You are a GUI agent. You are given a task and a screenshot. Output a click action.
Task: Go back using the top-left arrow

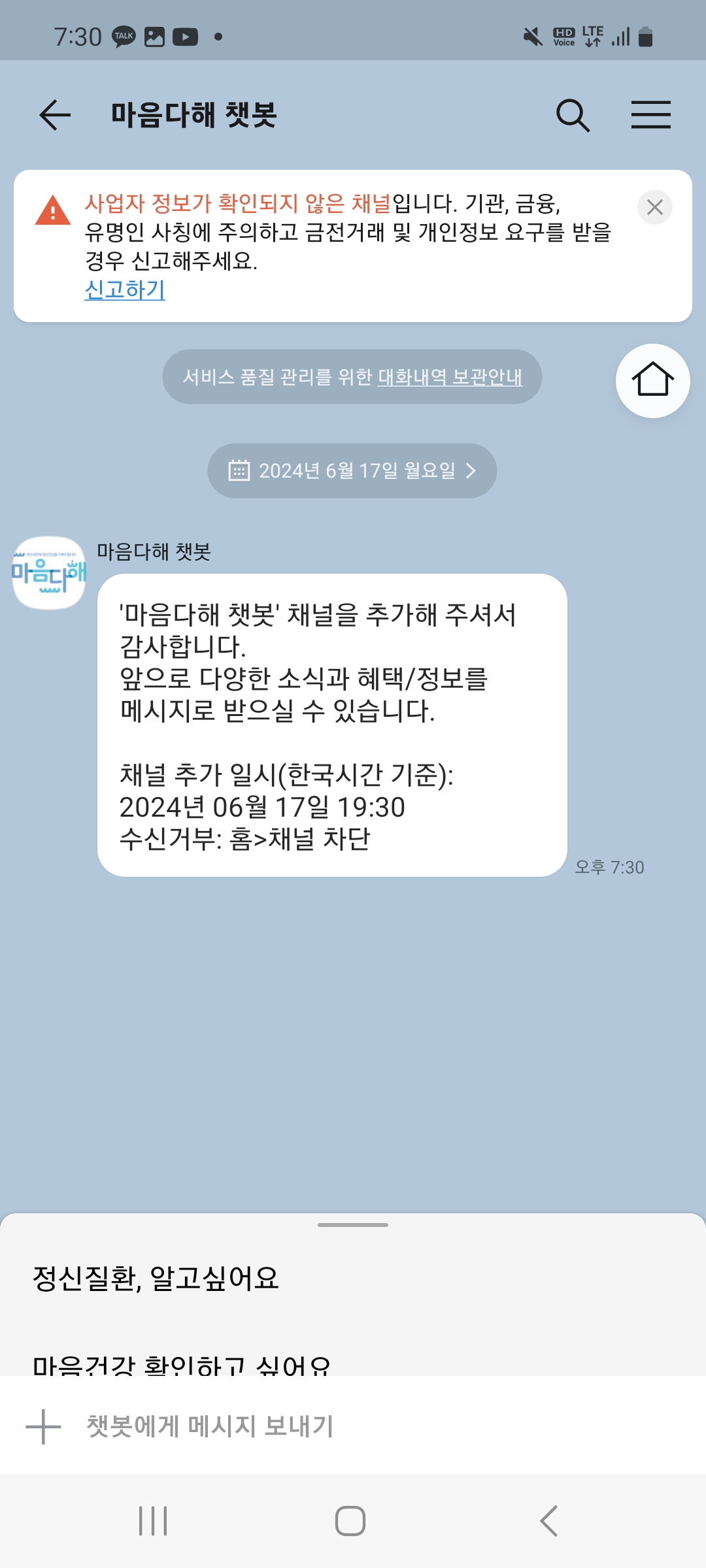point(55,116)
